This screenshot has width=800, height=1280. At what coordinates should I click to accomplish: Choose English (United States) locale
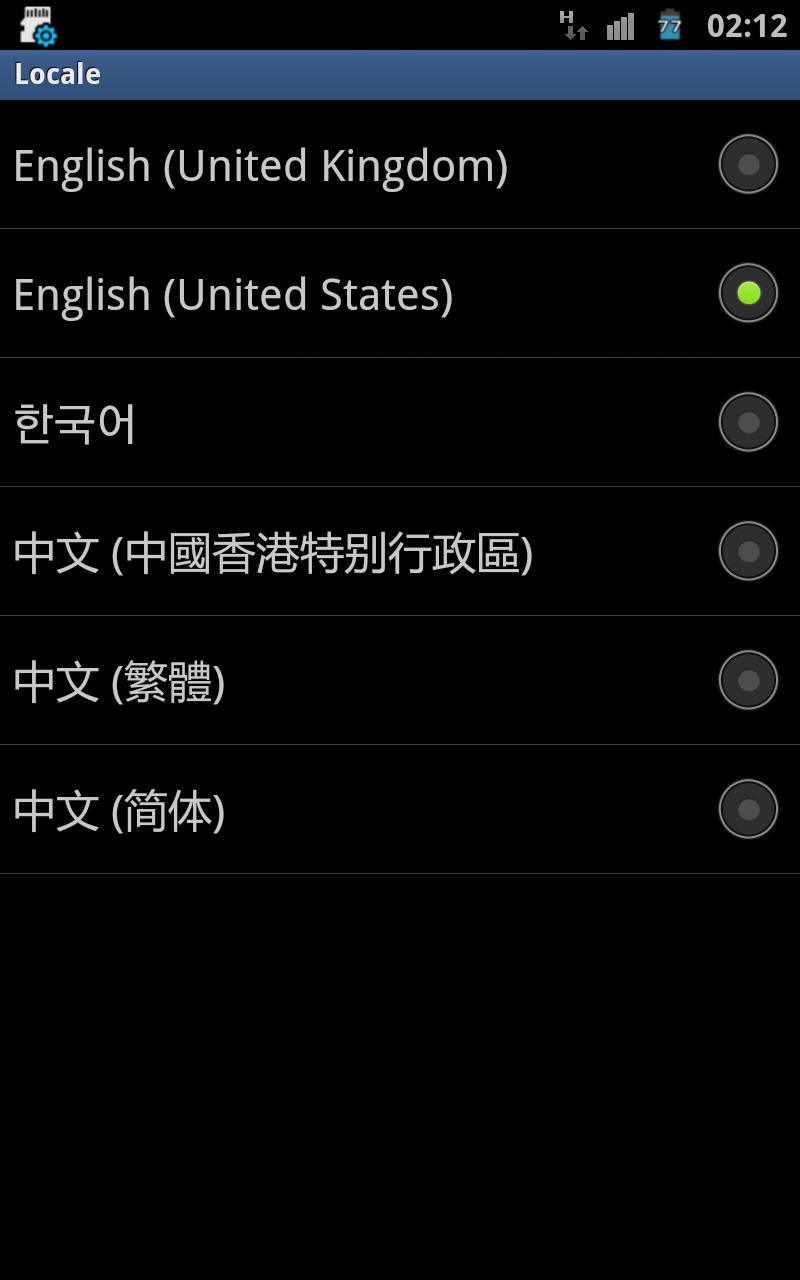pyautogui.click(x=400, y=293)
